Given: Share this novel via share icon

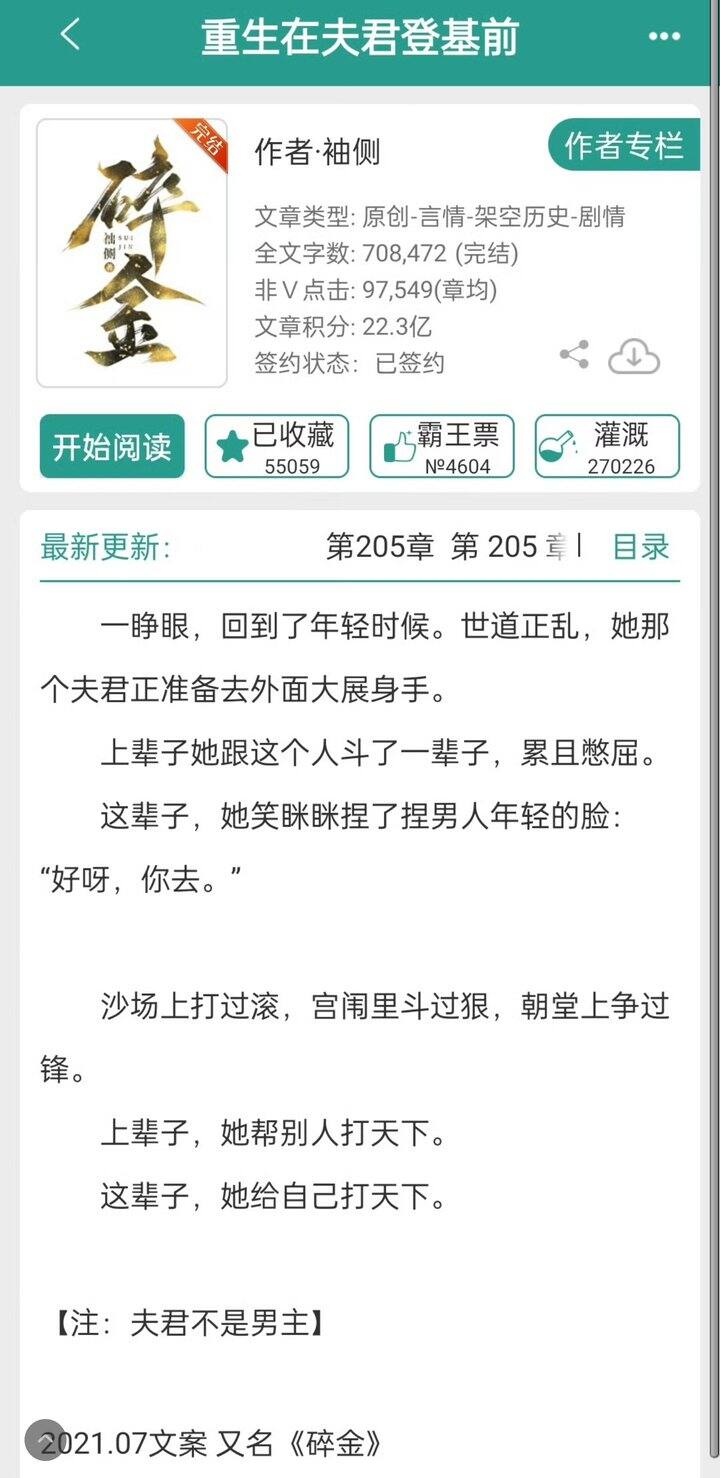Looking at the screenshot, I should 574,355.
